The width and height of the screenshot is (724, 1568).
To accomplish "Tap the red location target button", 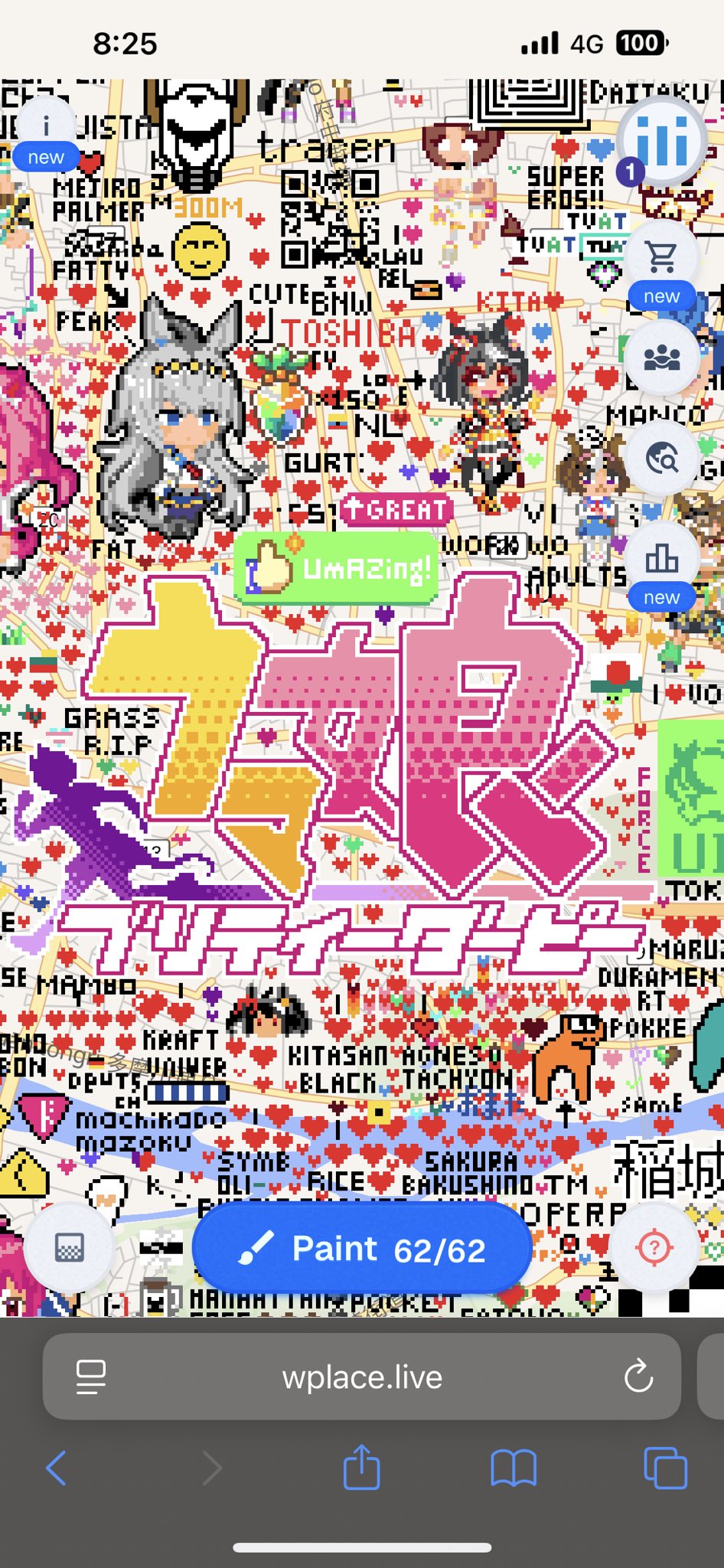I will (654, 1248).
